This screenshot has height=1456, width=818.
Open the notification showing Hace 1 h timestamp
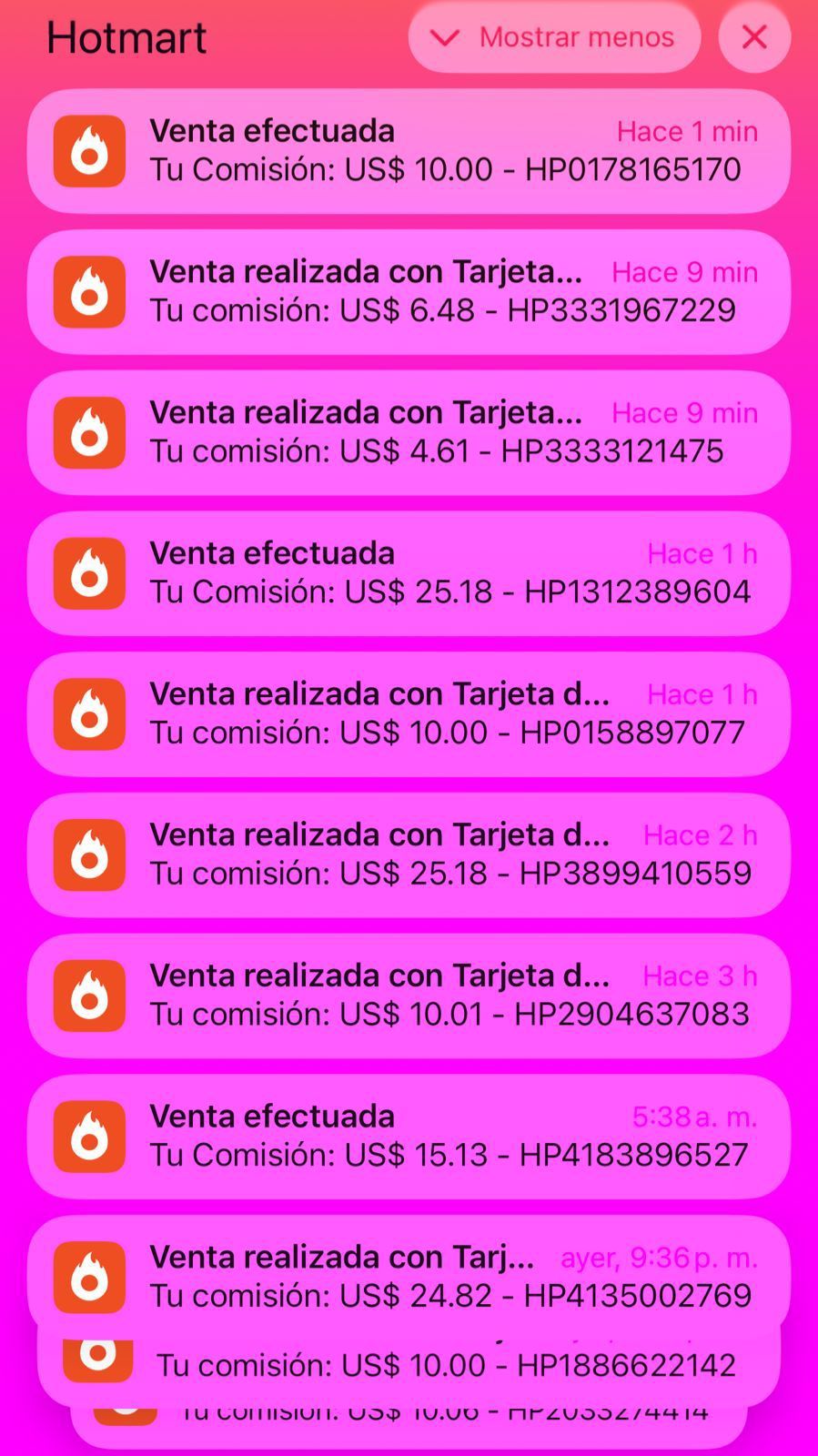409,573
